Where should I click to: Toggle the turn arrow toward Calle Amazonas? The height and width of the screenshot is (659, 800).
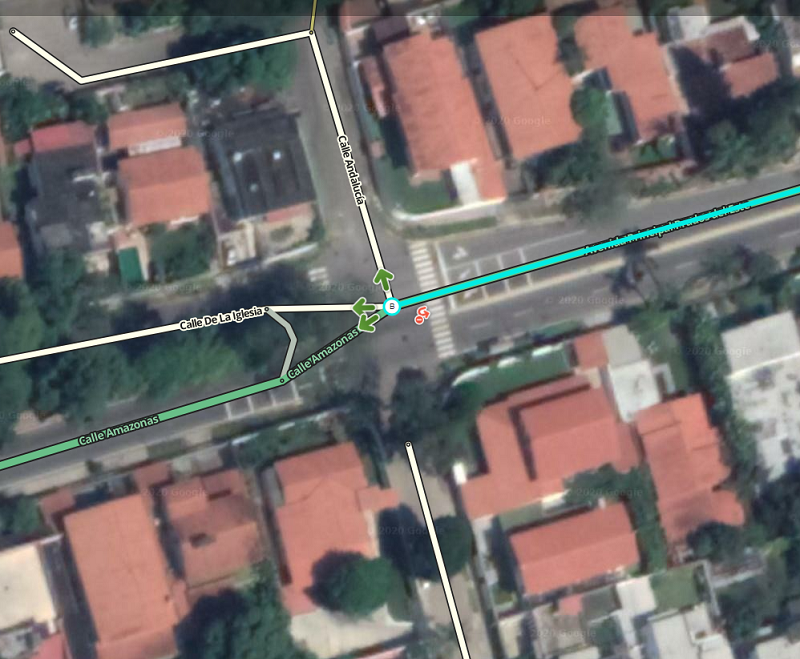pyautogui.click(x=367, y=322)
